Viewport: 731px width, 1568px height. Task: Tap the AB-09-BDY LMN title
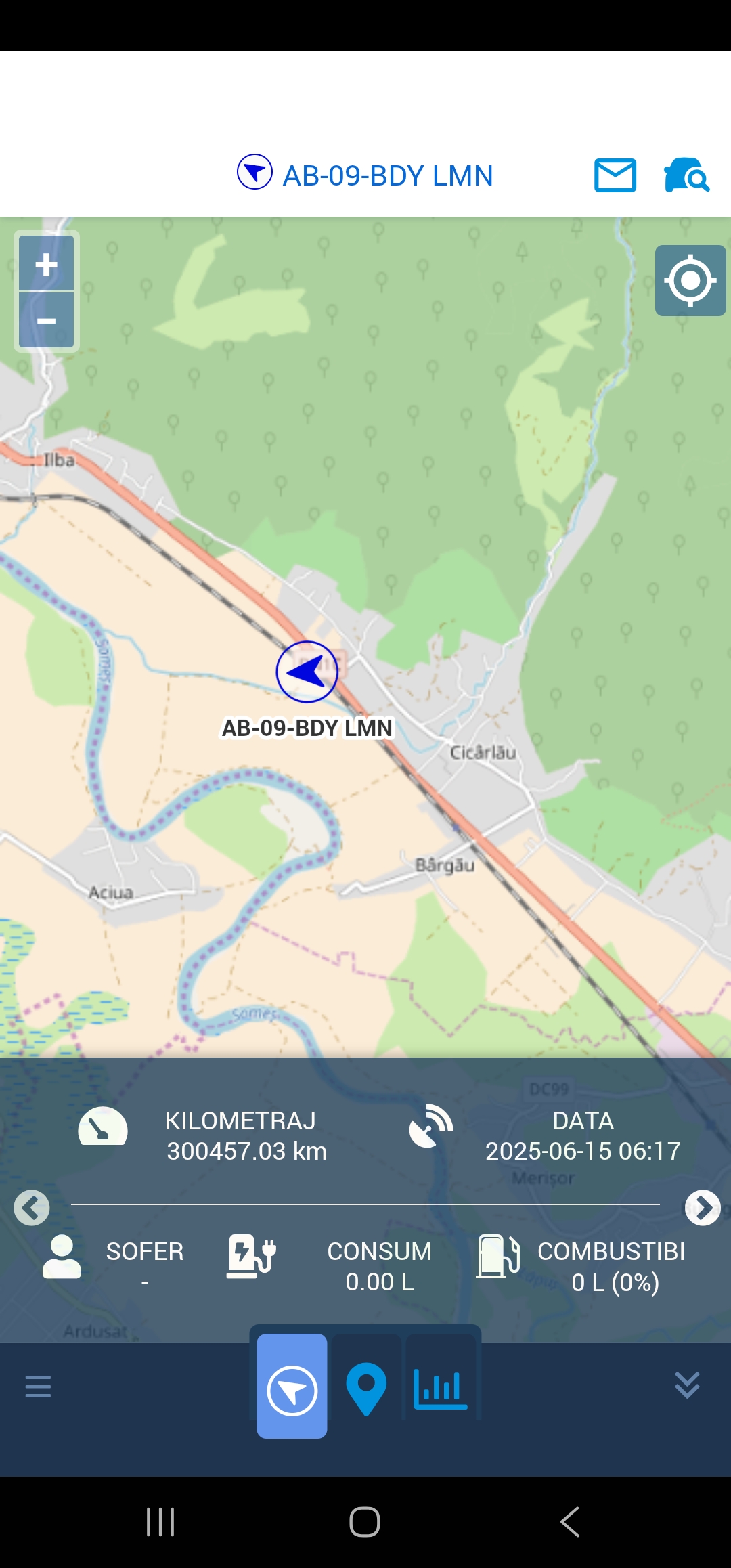click(387, 175)
